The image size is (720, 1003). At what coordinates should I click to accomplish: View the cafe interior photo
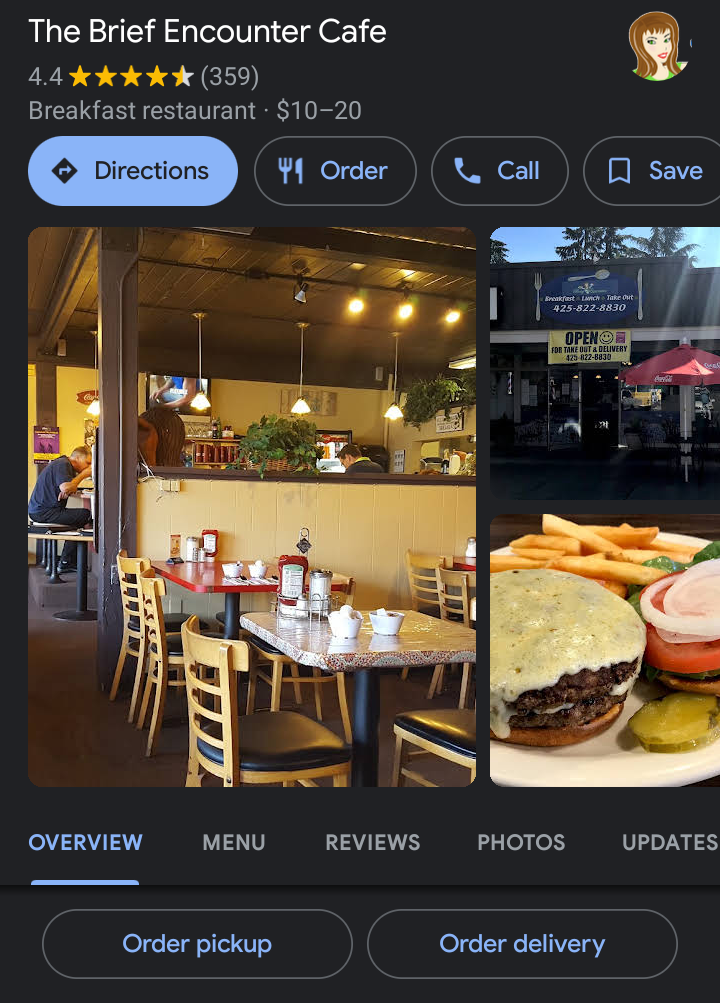252,506
